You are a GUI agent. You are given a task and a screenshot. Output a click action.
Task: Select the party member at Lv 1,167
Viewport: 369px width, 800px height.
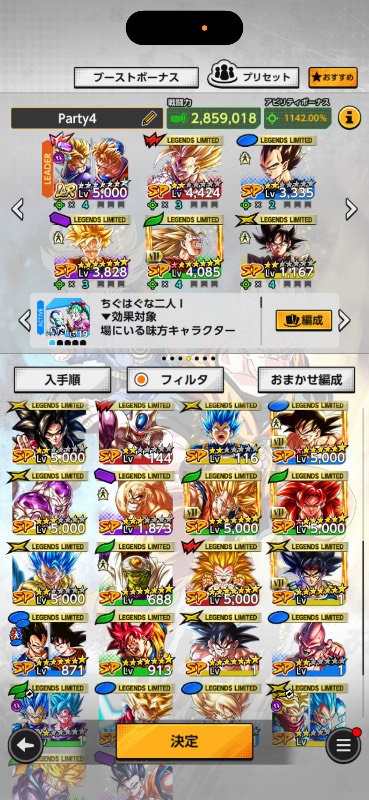pyautogui.click(x=278, y=246)
